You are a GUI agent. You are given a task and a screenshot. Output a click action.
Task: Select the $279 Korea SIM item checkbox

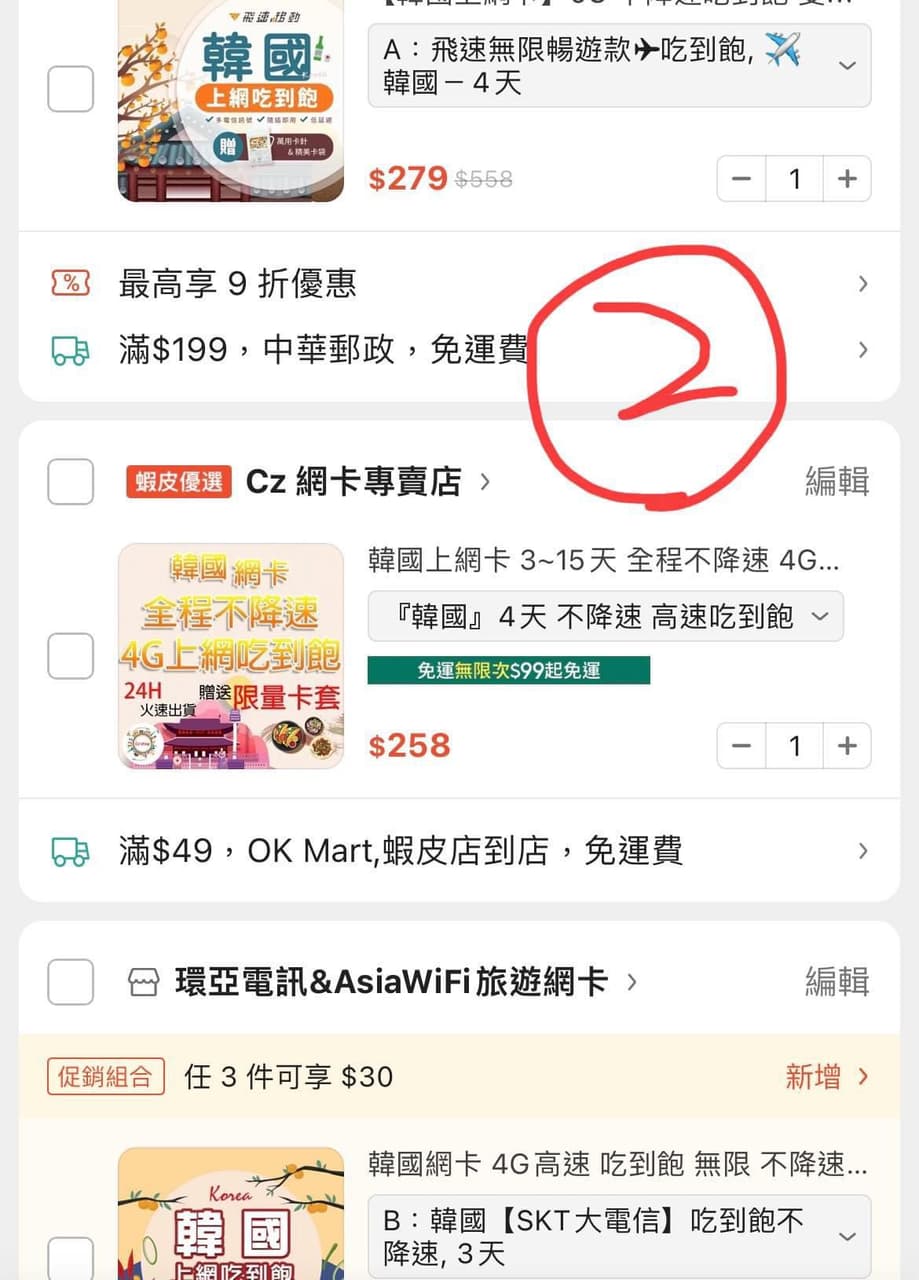(x=71, y=89)
